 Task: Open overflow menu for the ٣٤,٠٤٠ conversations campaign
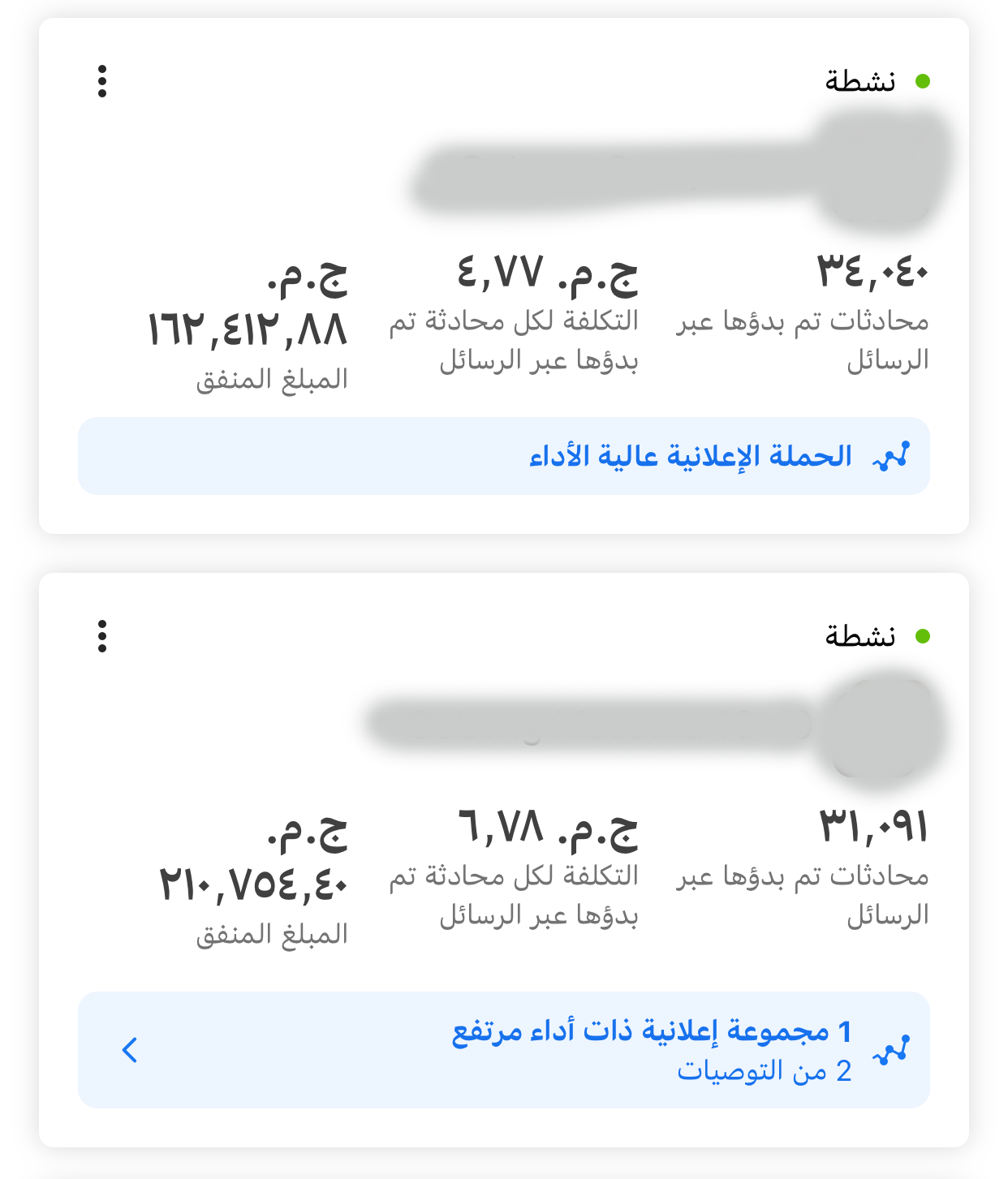(x=102, y=82)
